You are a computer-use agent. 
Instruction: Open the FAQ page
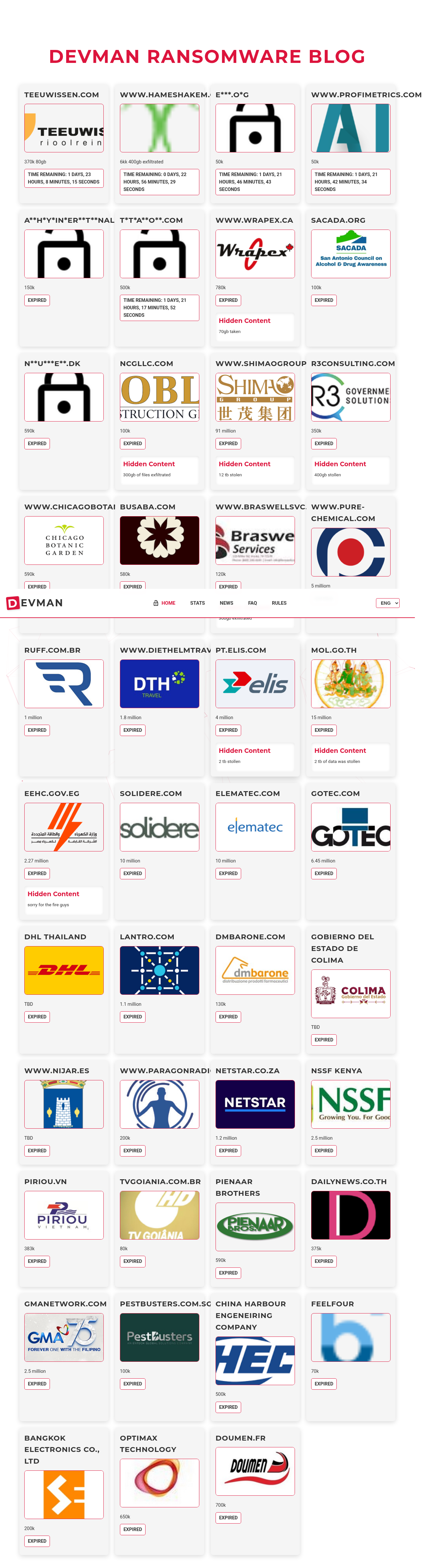(x=252, y=603)
